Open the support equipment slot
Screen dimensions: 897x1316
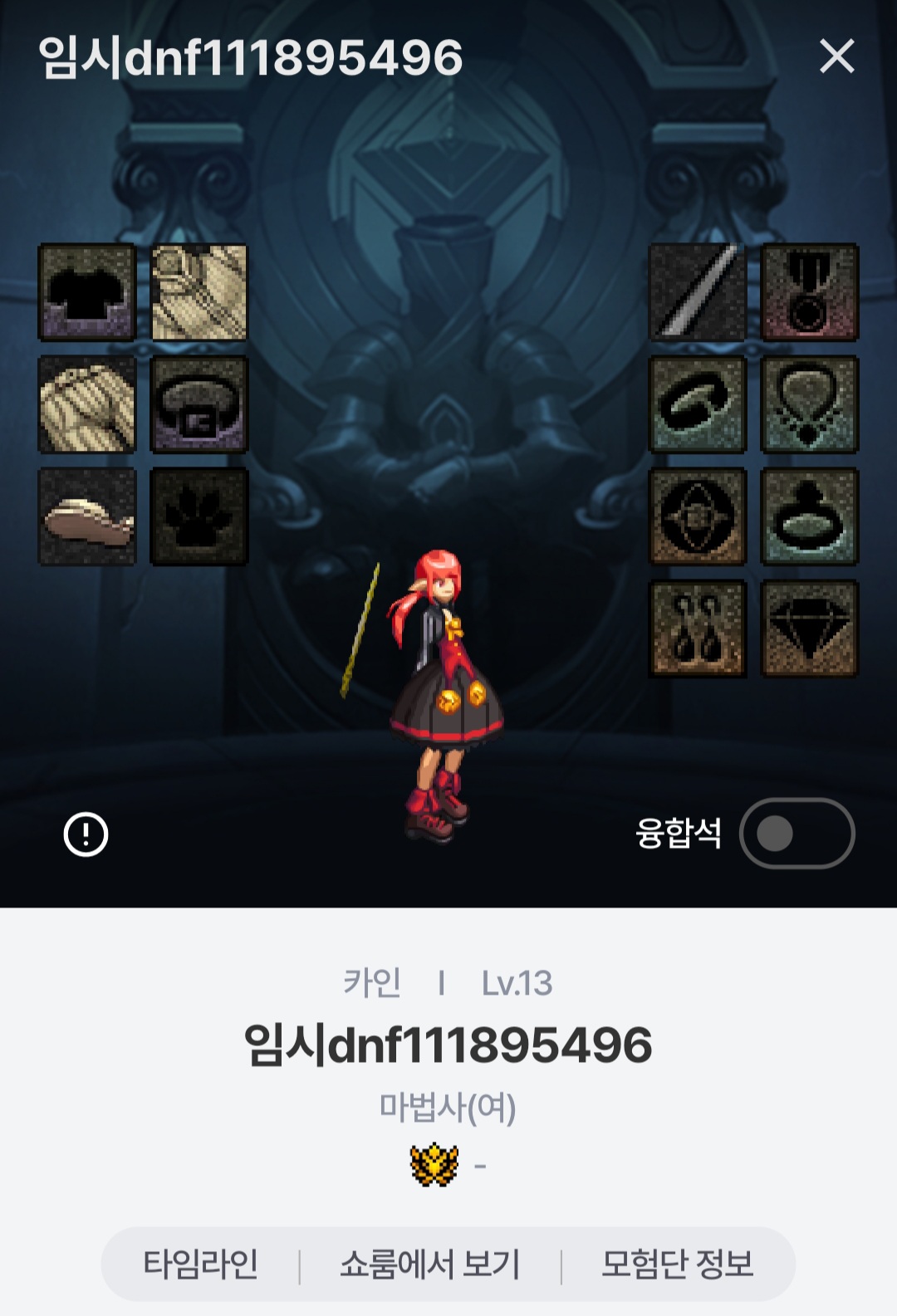[x=698, y=516]
